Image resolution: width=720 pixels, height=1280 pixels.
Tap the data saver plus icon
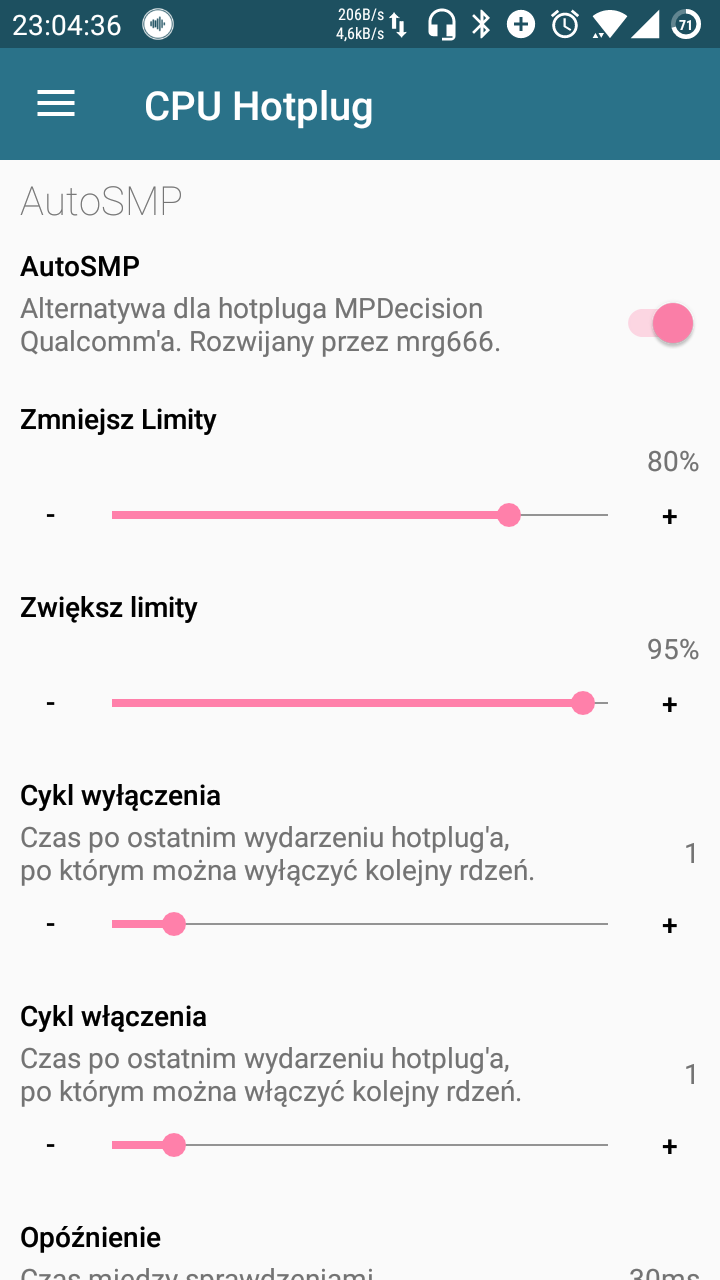point(522,23)
